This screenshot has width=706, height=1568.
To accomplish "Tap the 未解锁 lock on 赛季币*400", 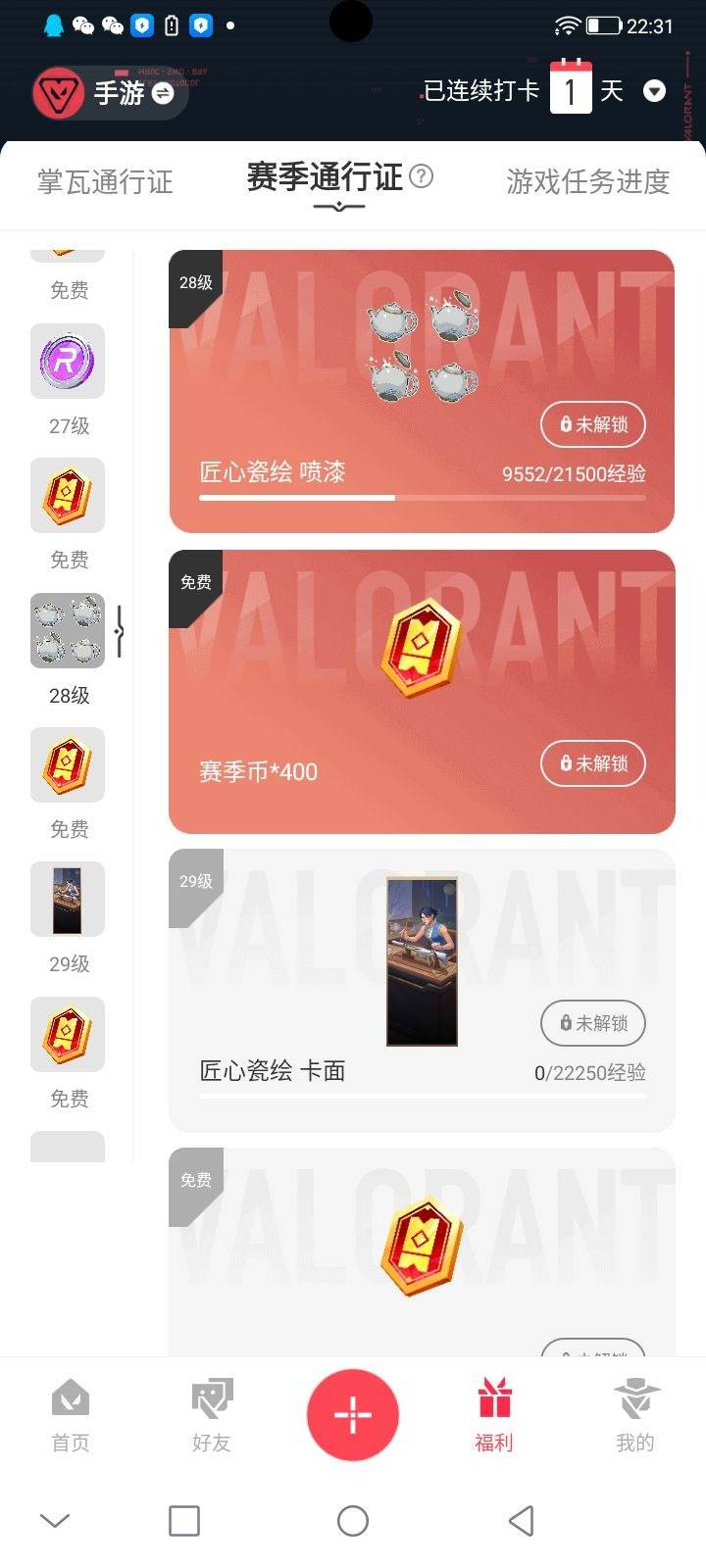I will pyautogui.click(x=593, y=763).
